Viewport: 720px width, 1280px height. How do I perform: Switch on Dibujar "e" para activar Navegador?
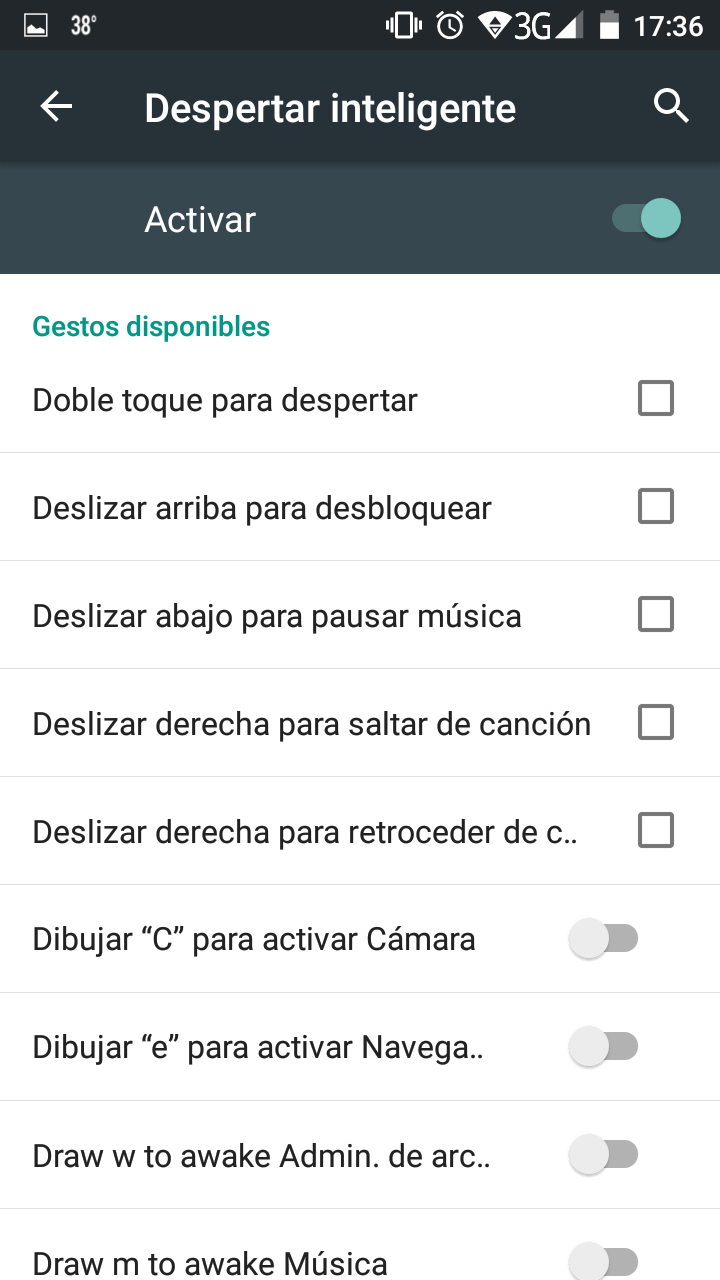pos(603,1047)
